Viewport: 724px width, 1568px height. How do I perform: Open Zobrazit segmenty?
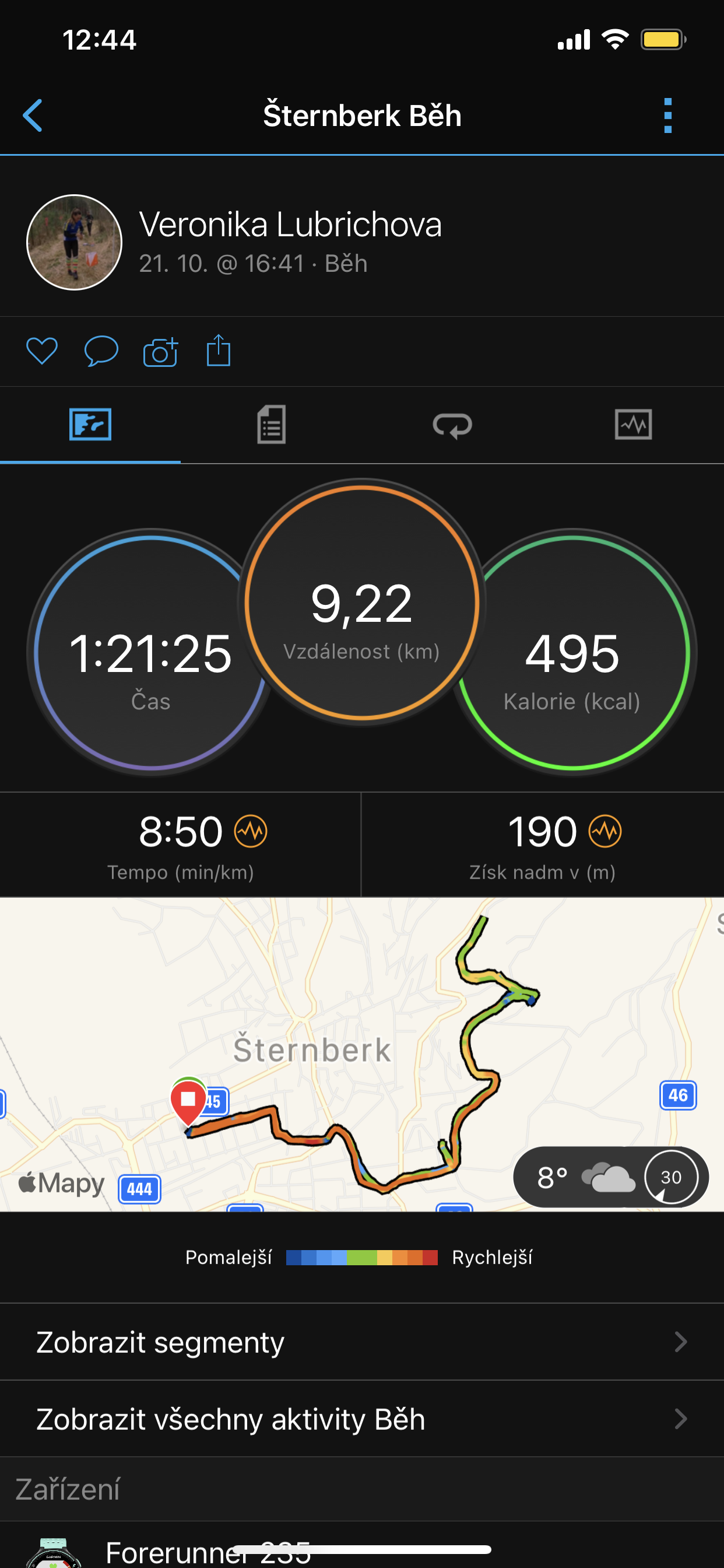(362, 1342)
